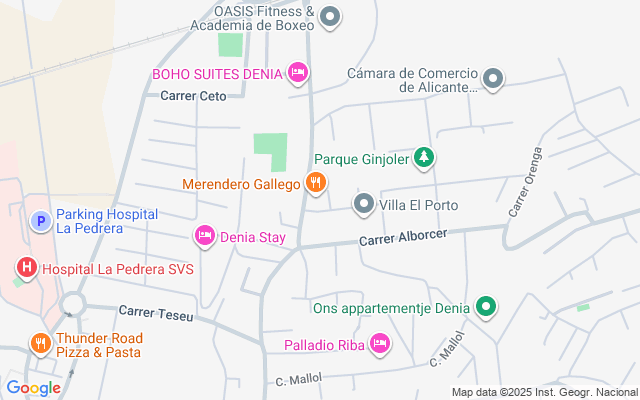
Task: Open the Thunder Road Pizza & Pasta pin
Action: (40, 345)
